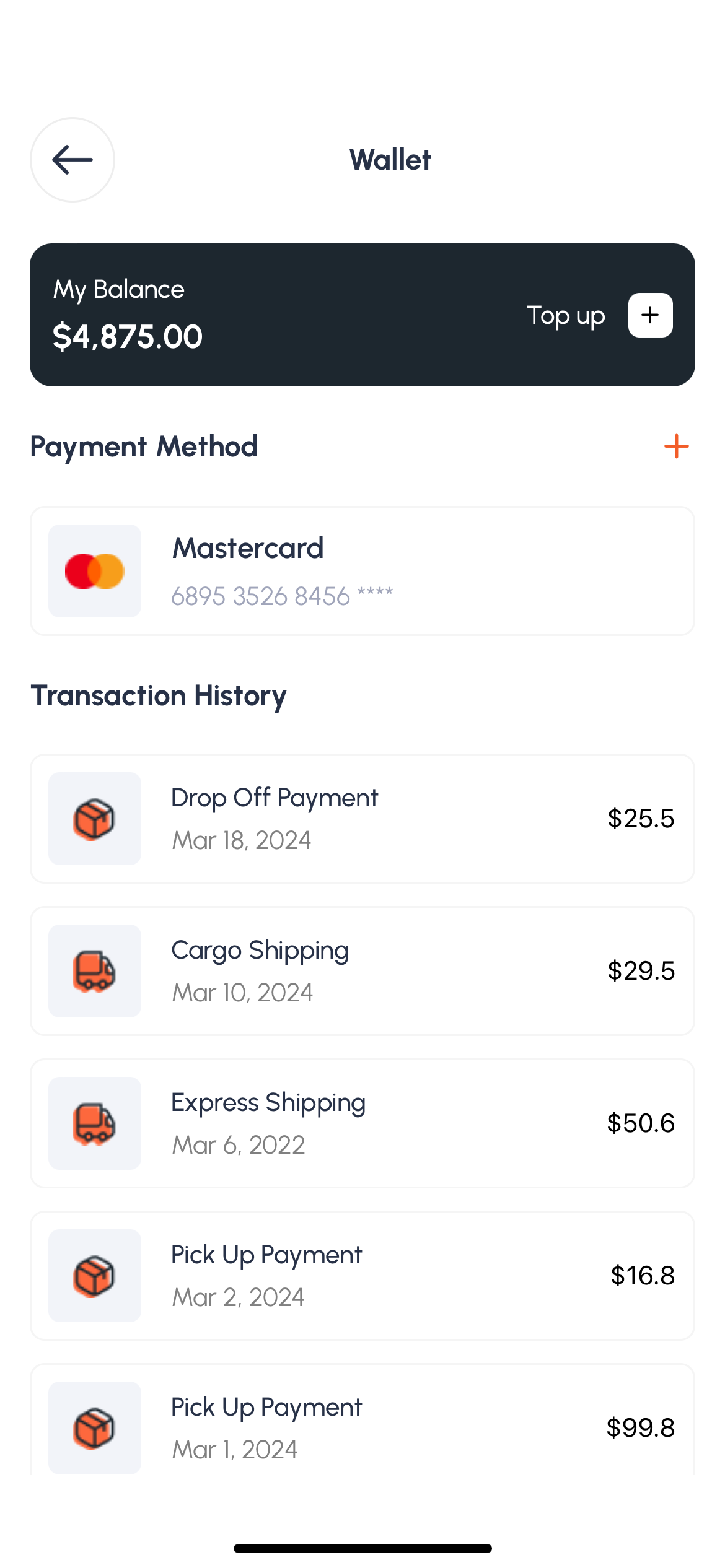Tap the Payment Method section heading
Image resolution: width=725 pixels, height=1568 pixels.
(144, 446)
